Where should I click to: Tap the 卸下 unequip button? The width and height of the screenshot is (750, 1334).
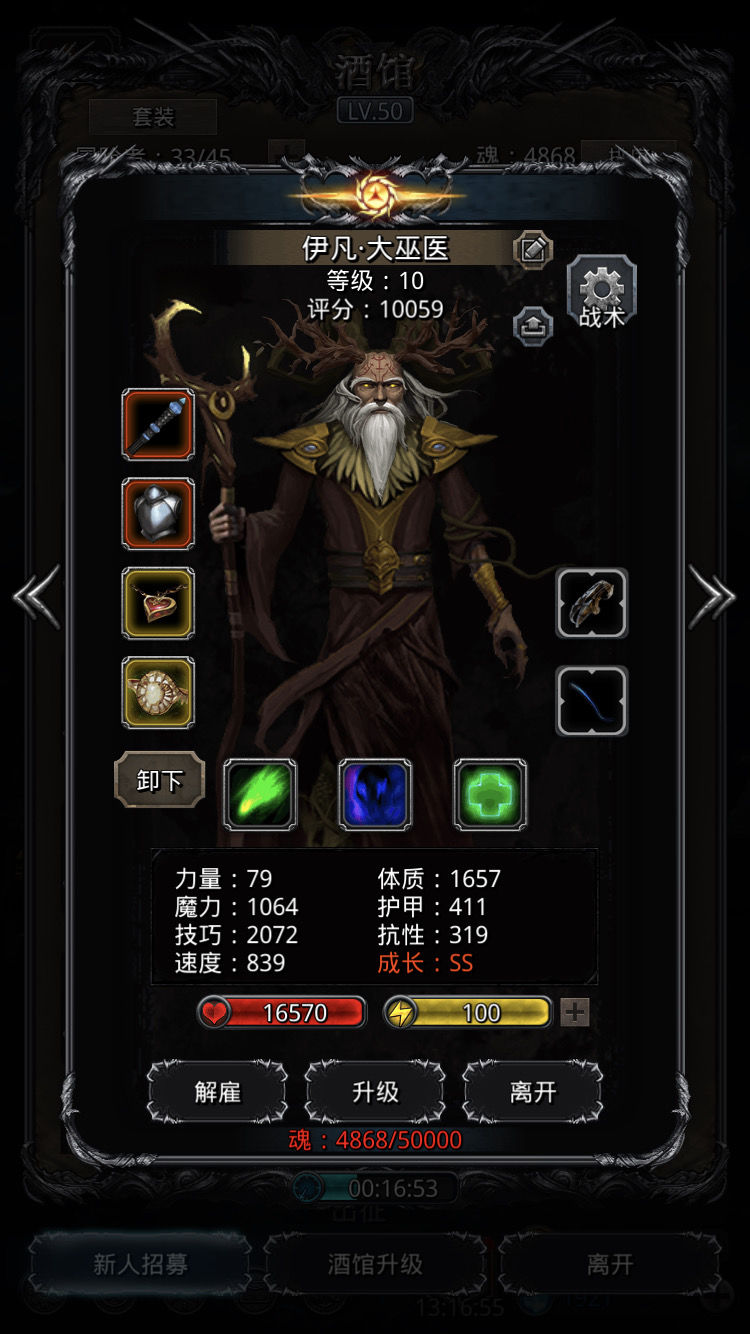click(159, 781)
